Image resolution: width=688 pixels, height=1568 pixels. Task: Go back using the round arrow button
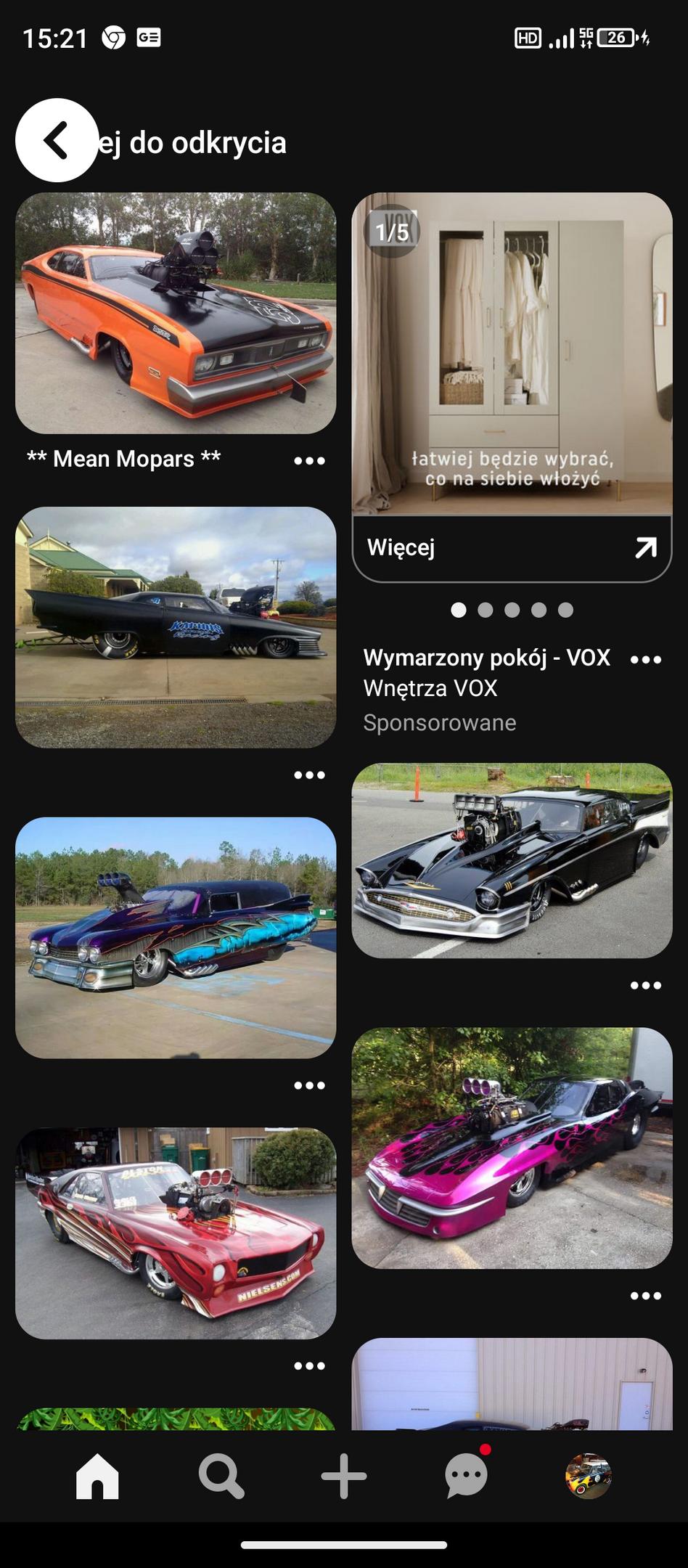click(x=57, y=140)
